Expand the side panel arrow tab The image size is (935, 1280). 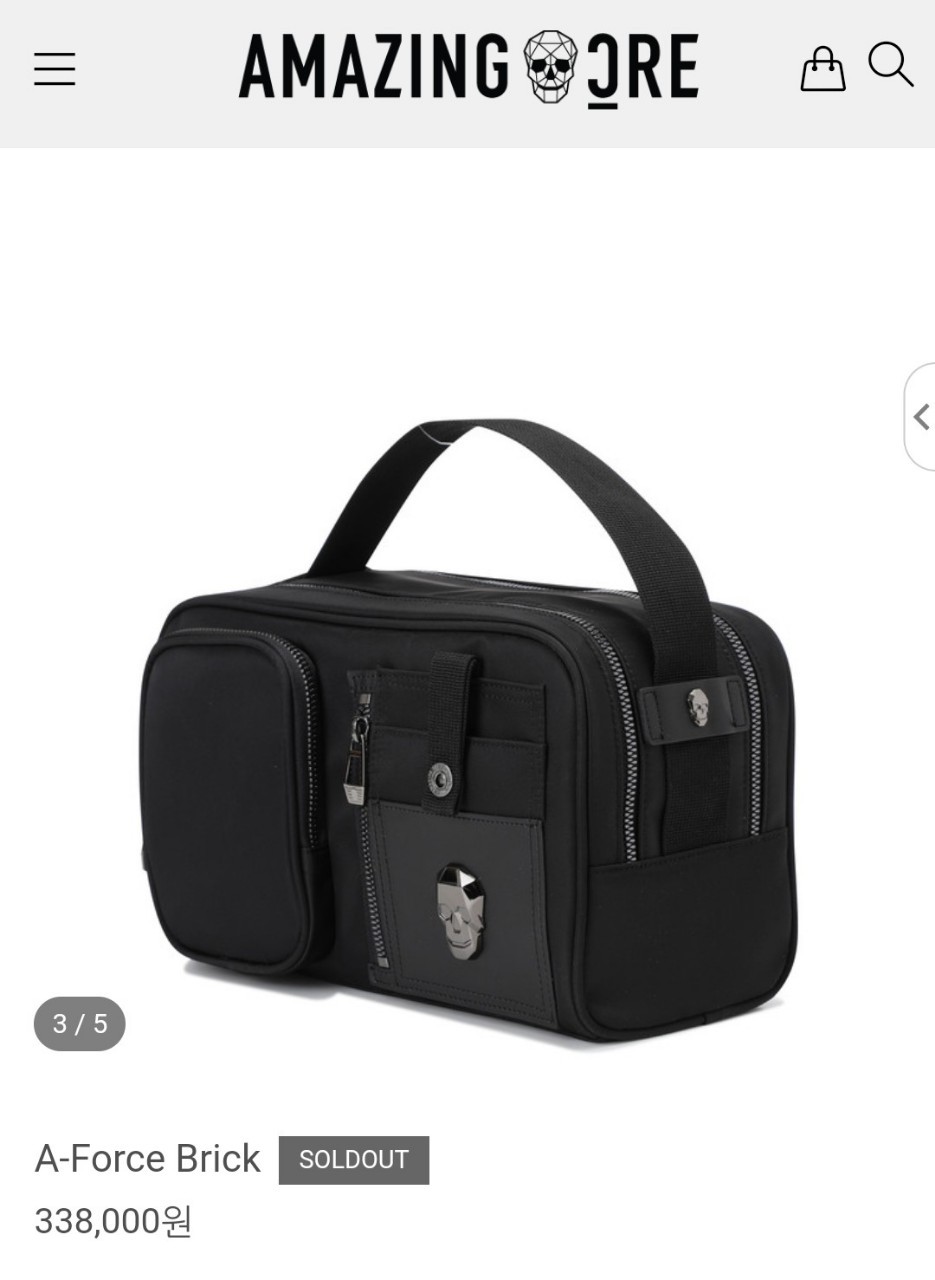tap(921, 417)
